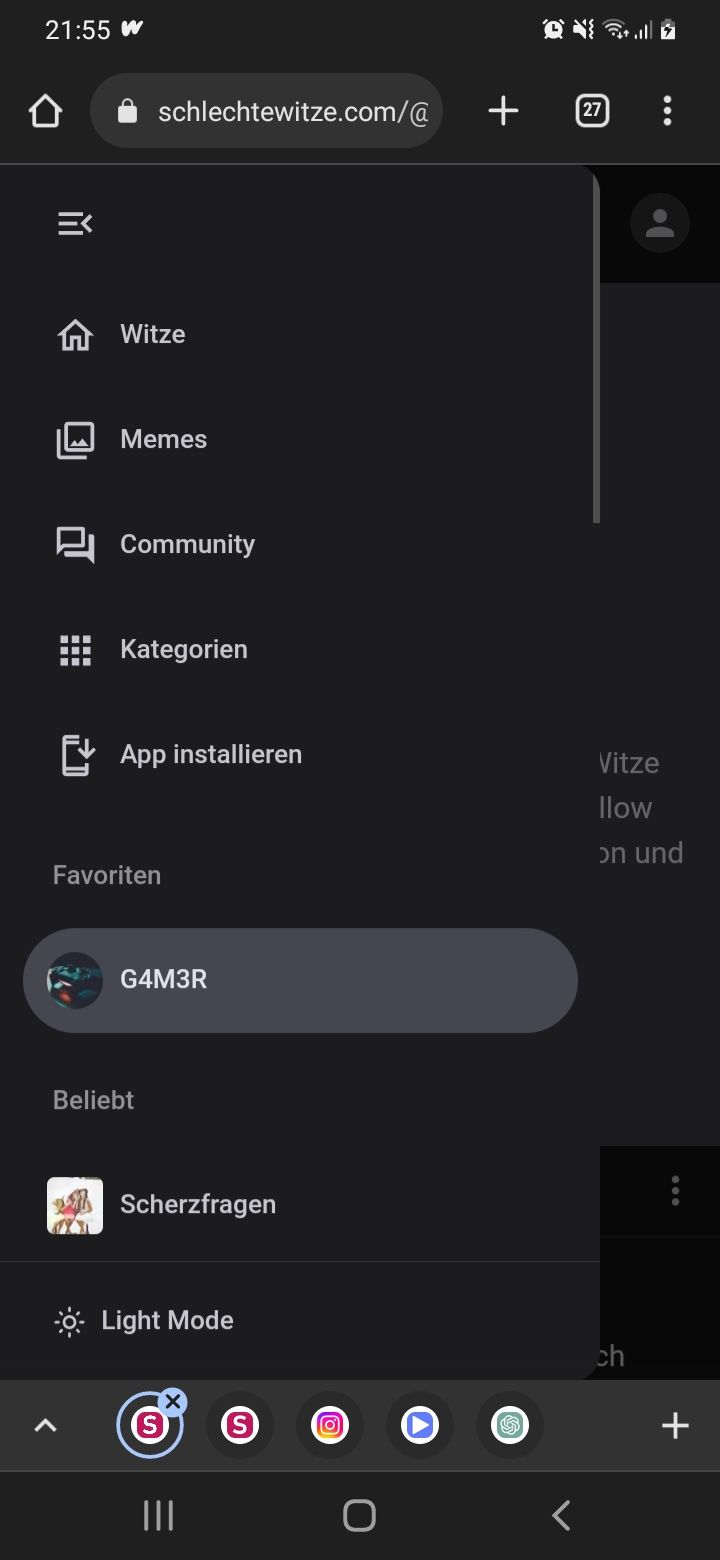Tap the browser home button
720x1560 pixels.
tap(45, 112)
